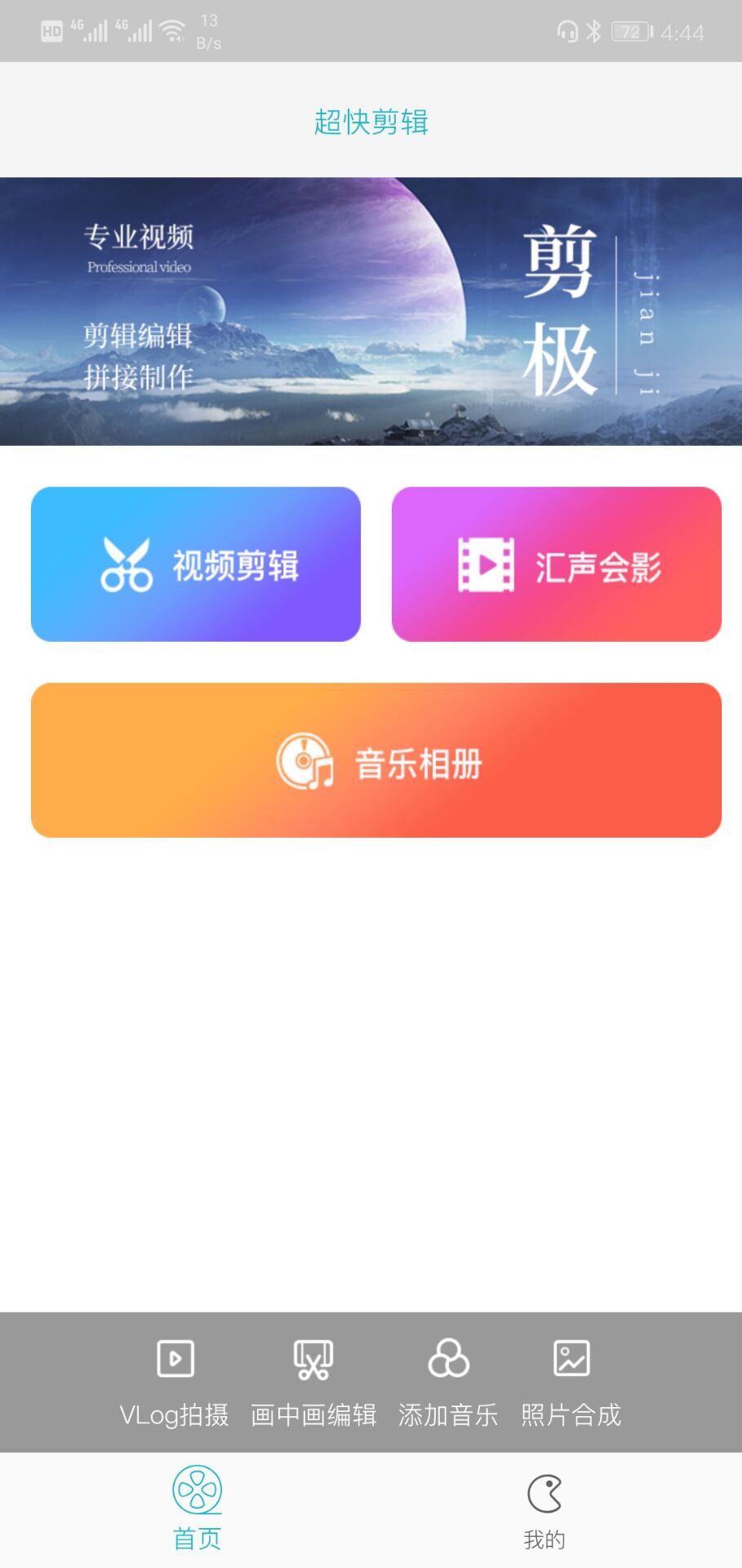Select 添加音乐 to add music

(x=448, y=1382)
